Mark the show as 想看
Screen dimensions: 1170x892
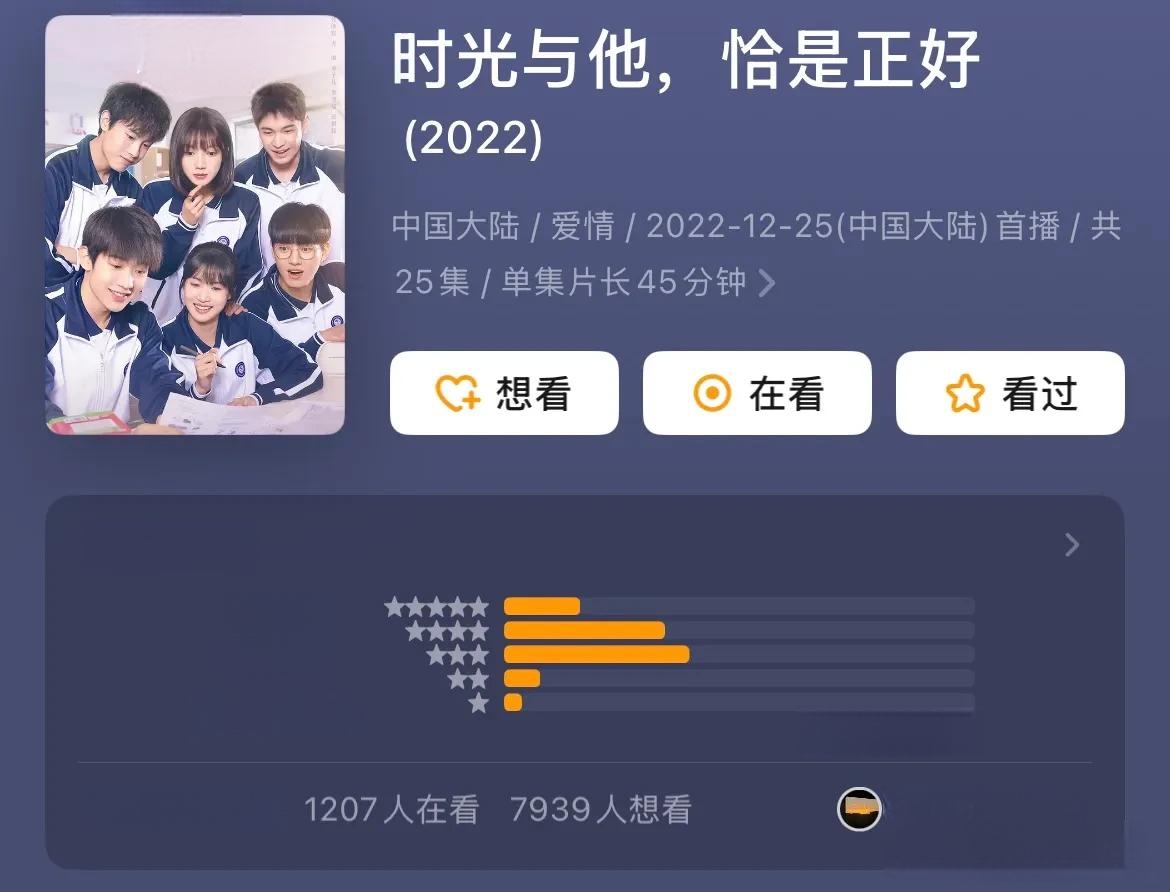pyautogui.click(x=504, y=393)
